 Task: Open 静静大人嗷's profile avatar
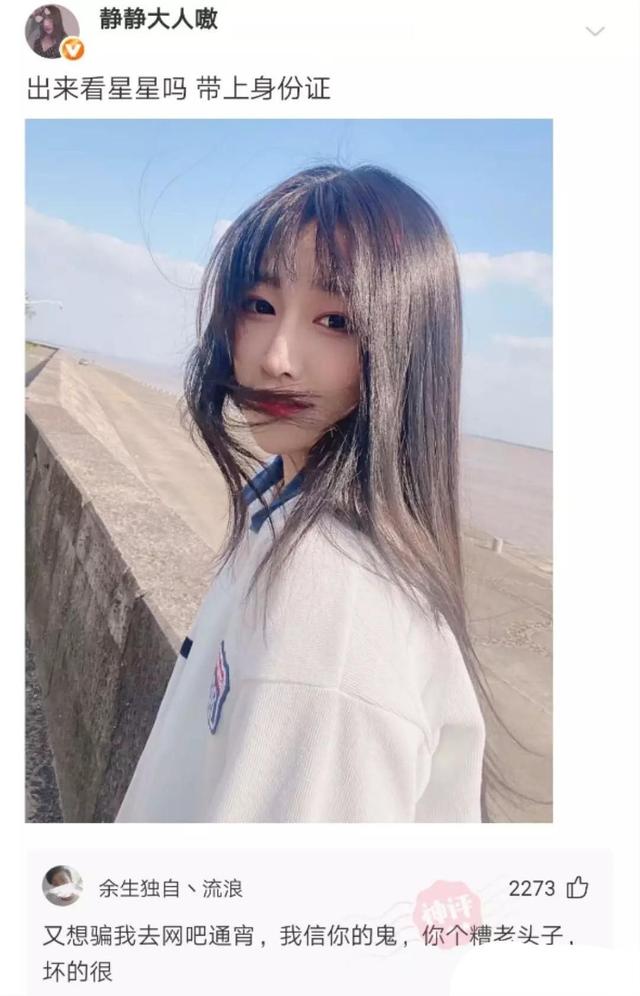(x=52, y=31)
